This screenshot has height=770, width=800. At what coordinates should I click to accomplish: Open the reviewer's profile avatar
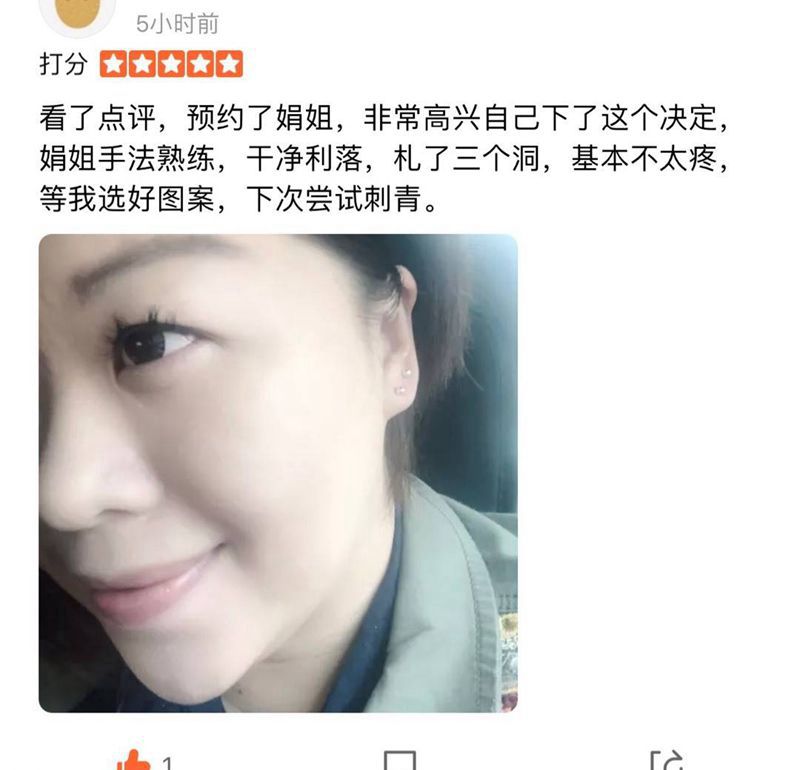coord(79,12)
